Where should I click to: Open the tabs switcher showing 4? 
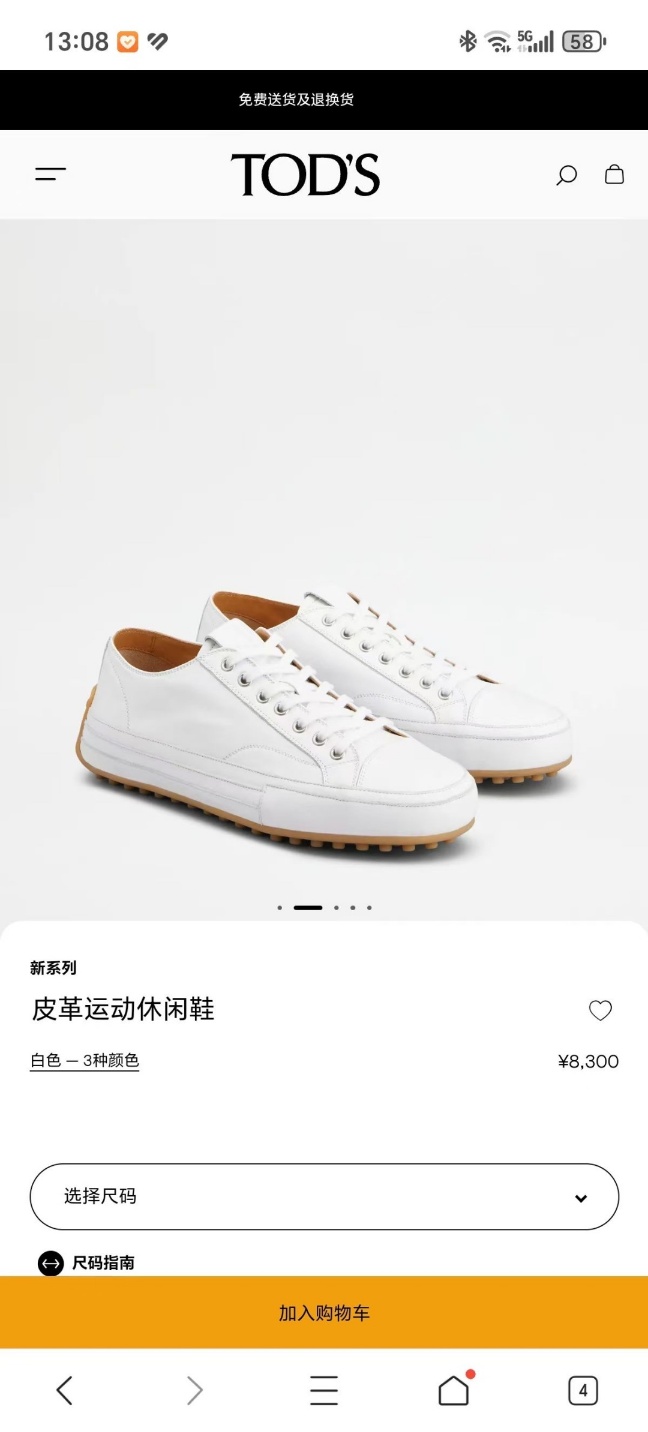(x=582, y=1390)
